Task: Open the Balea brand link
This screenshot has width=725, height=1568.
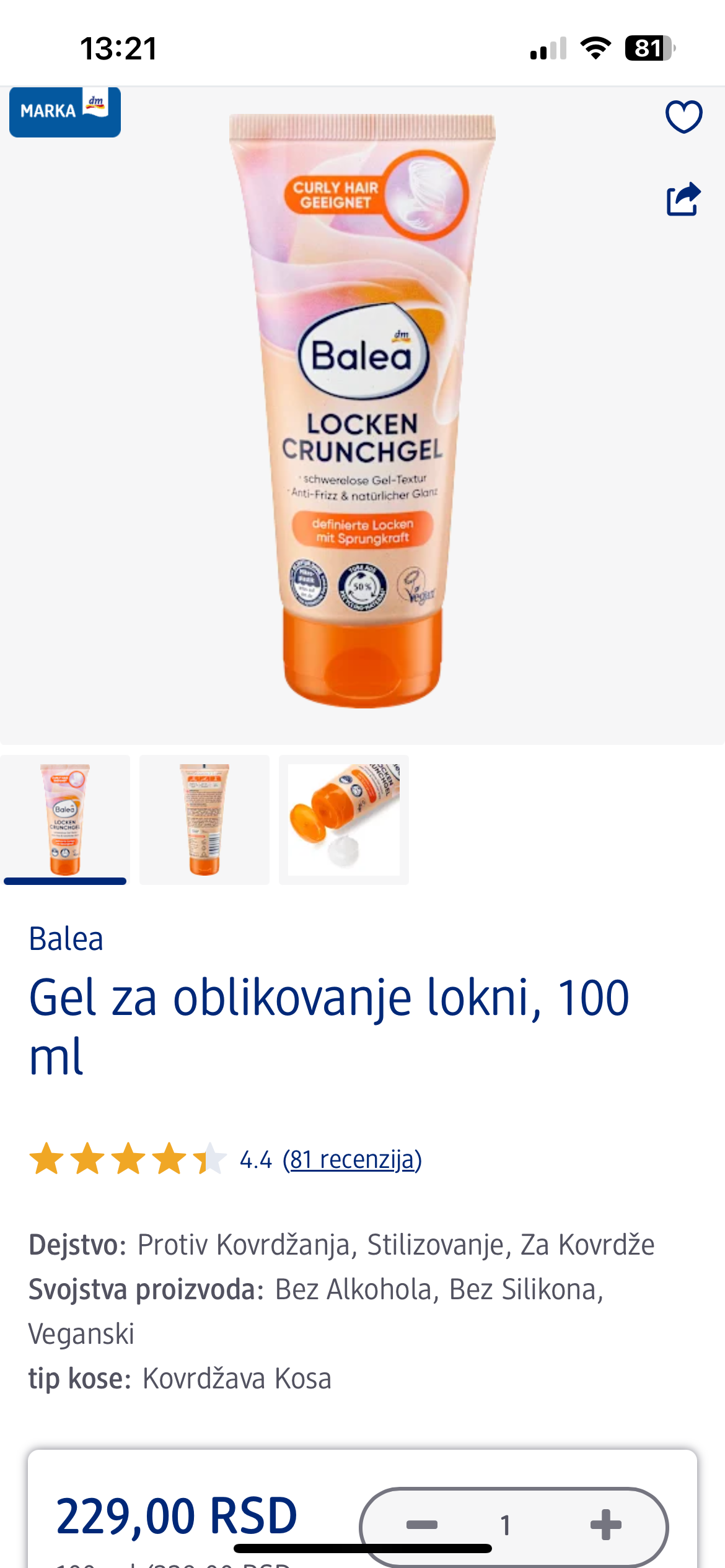Action: 66,939
